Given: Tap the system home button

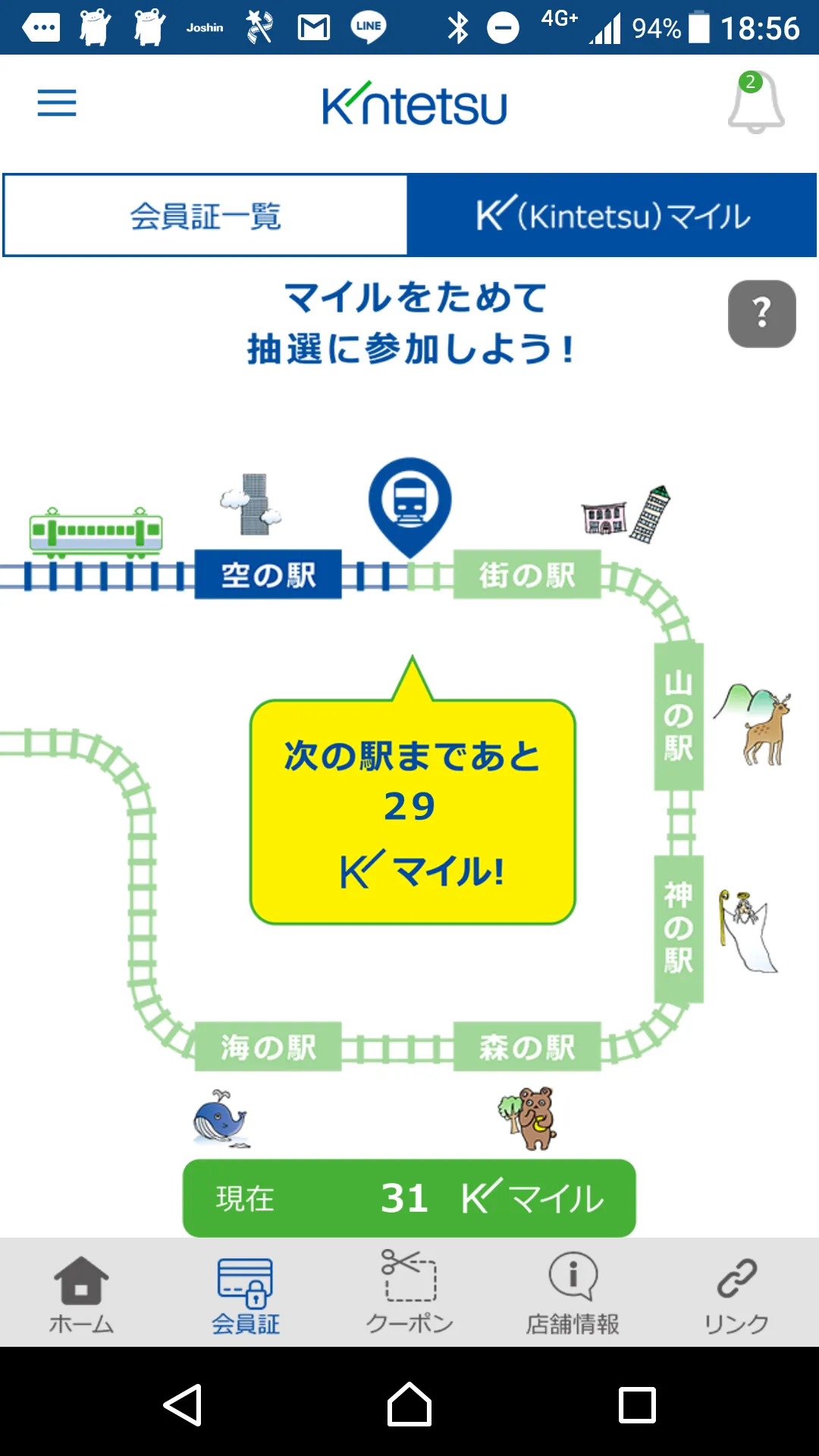Looking at the screenshot, I should [x=409, y=1404].
